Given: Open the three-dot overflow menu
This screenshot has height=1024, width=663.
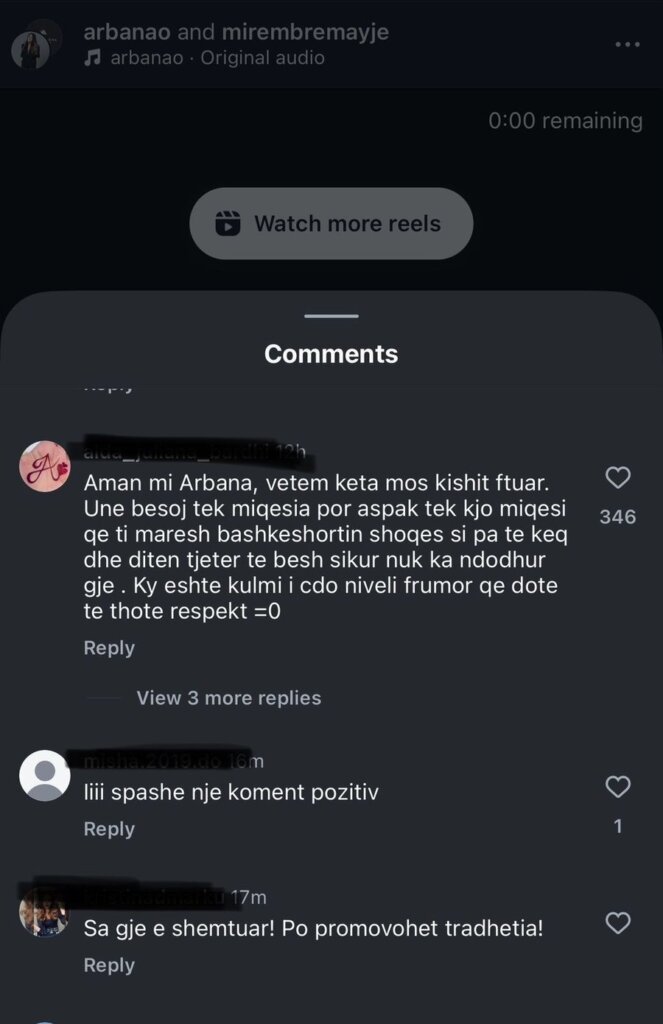Looking at the screenshot, I should point(627,45).
